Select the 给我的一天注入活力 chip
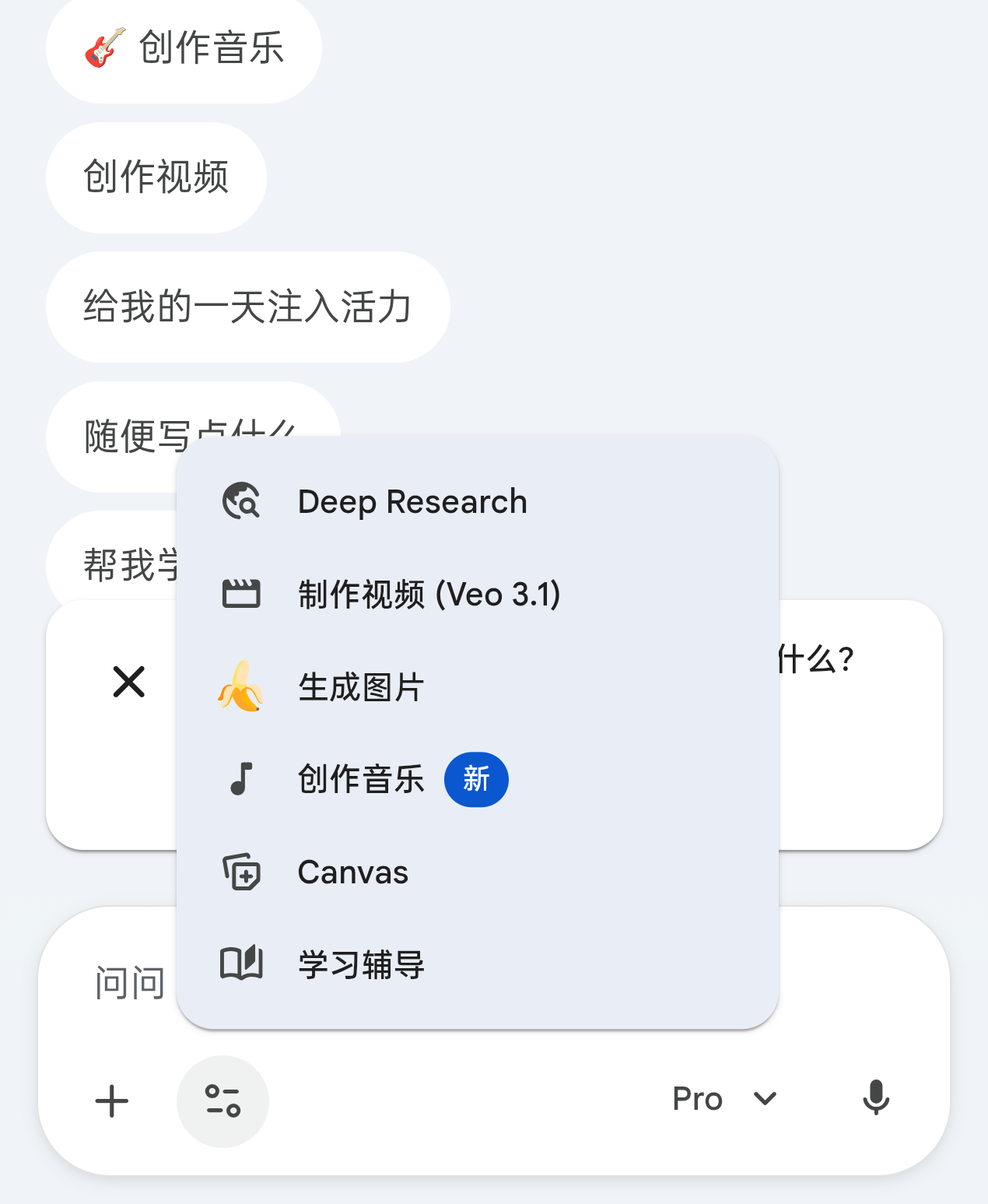Viewport: 988px width, 1204px height. (247, 307)
